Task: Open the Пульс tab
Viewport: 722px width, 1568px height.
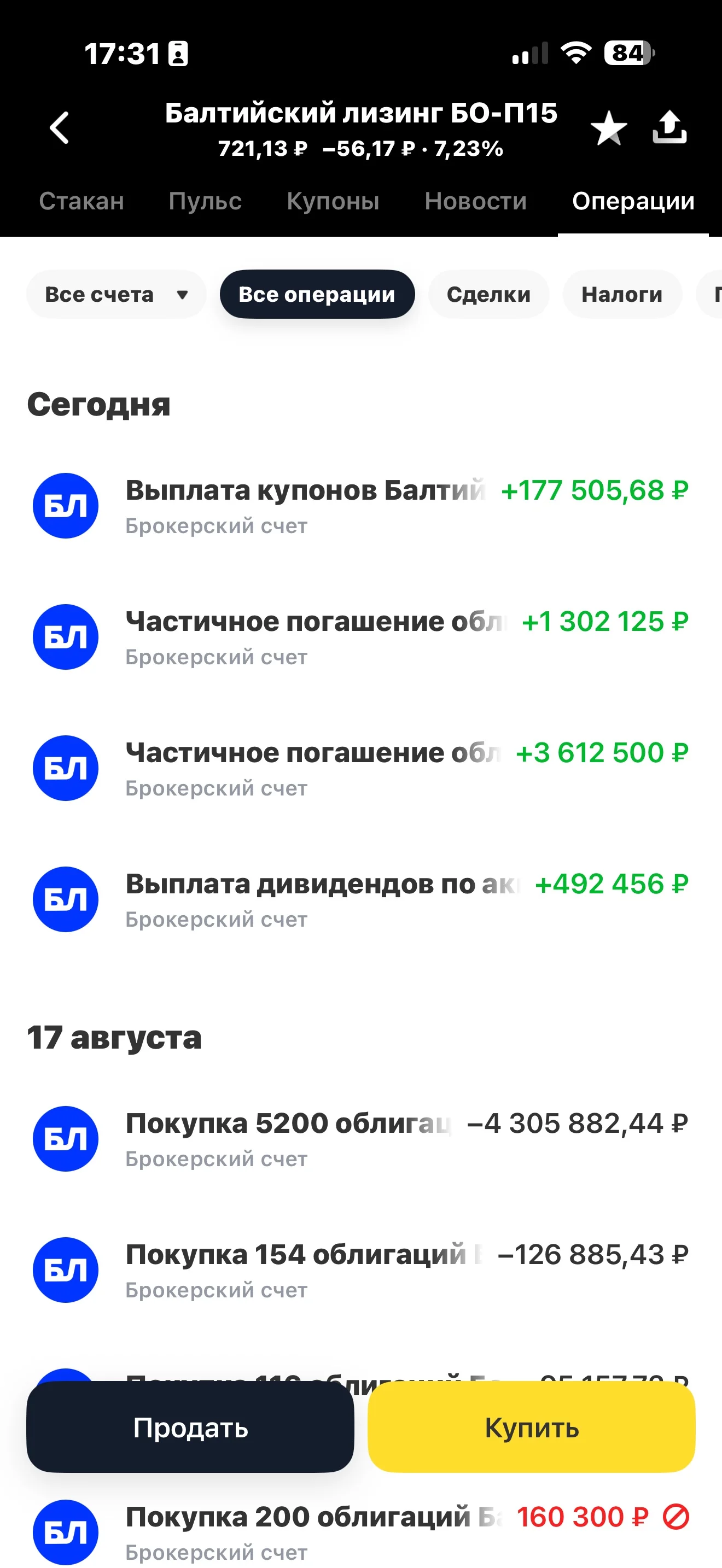Action: point(205,201)
